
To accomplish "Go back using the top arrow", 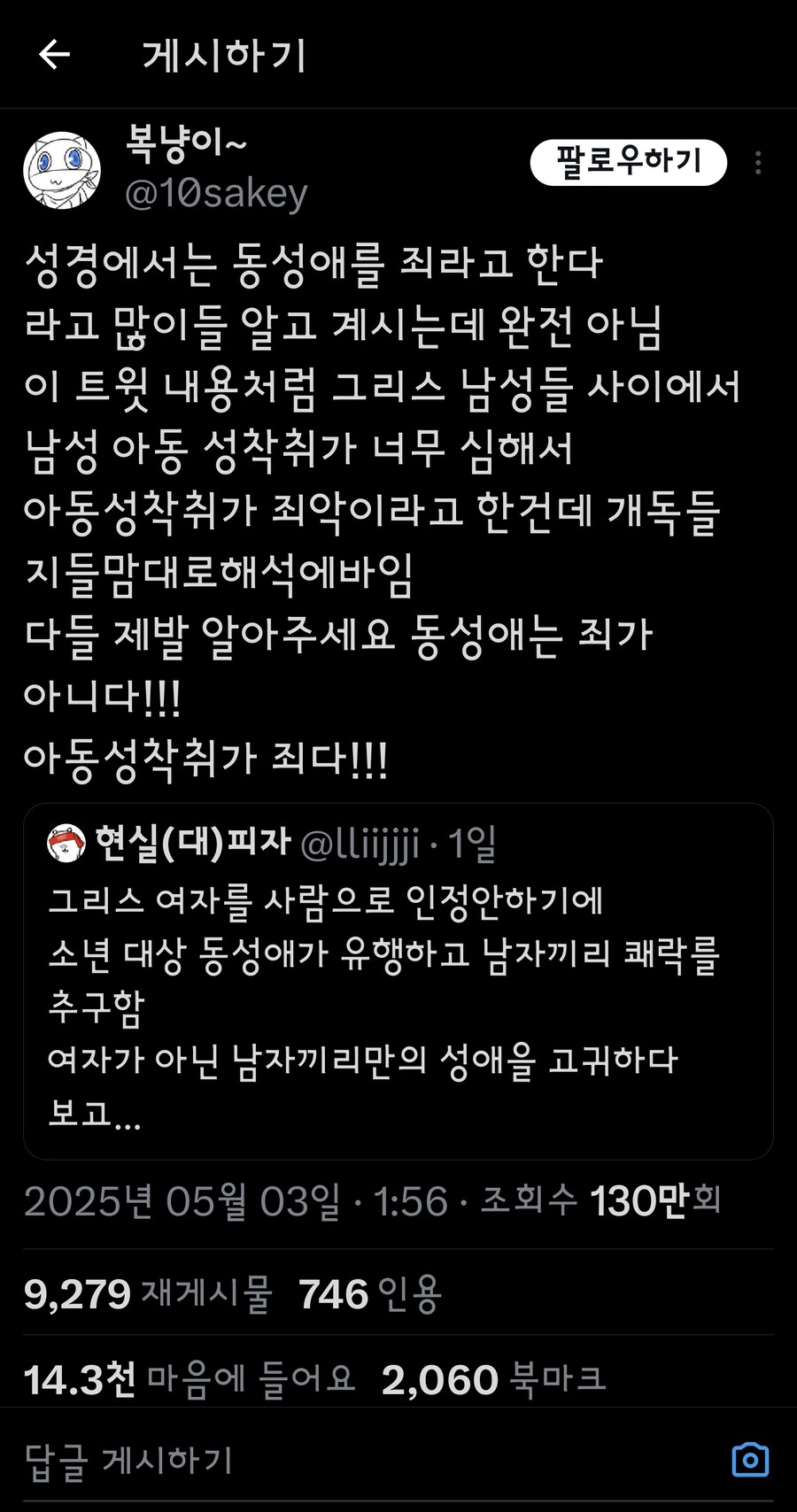I will click(x=54, y=55).
